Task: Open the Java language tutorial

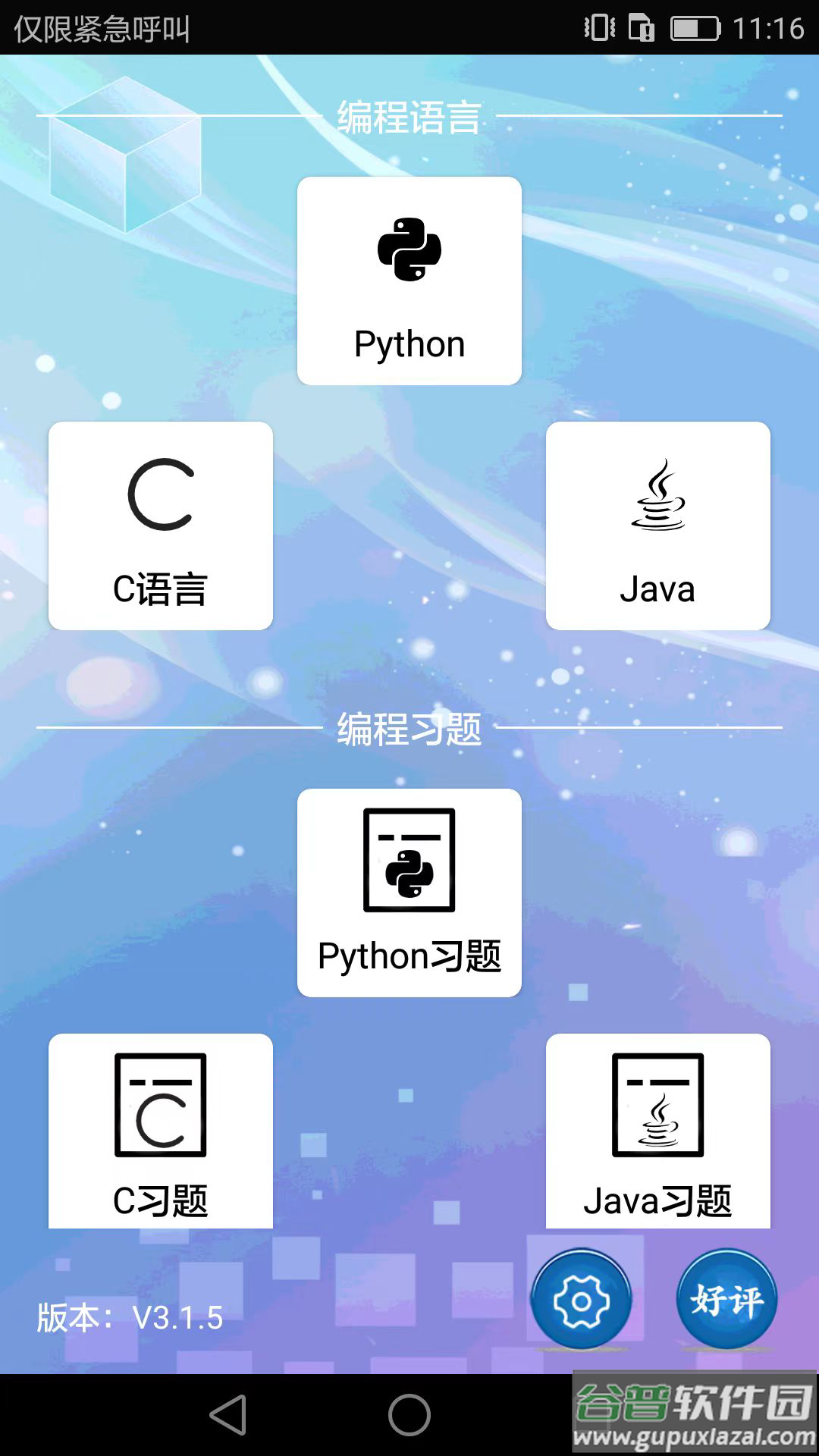Action: tap(658, 526)
